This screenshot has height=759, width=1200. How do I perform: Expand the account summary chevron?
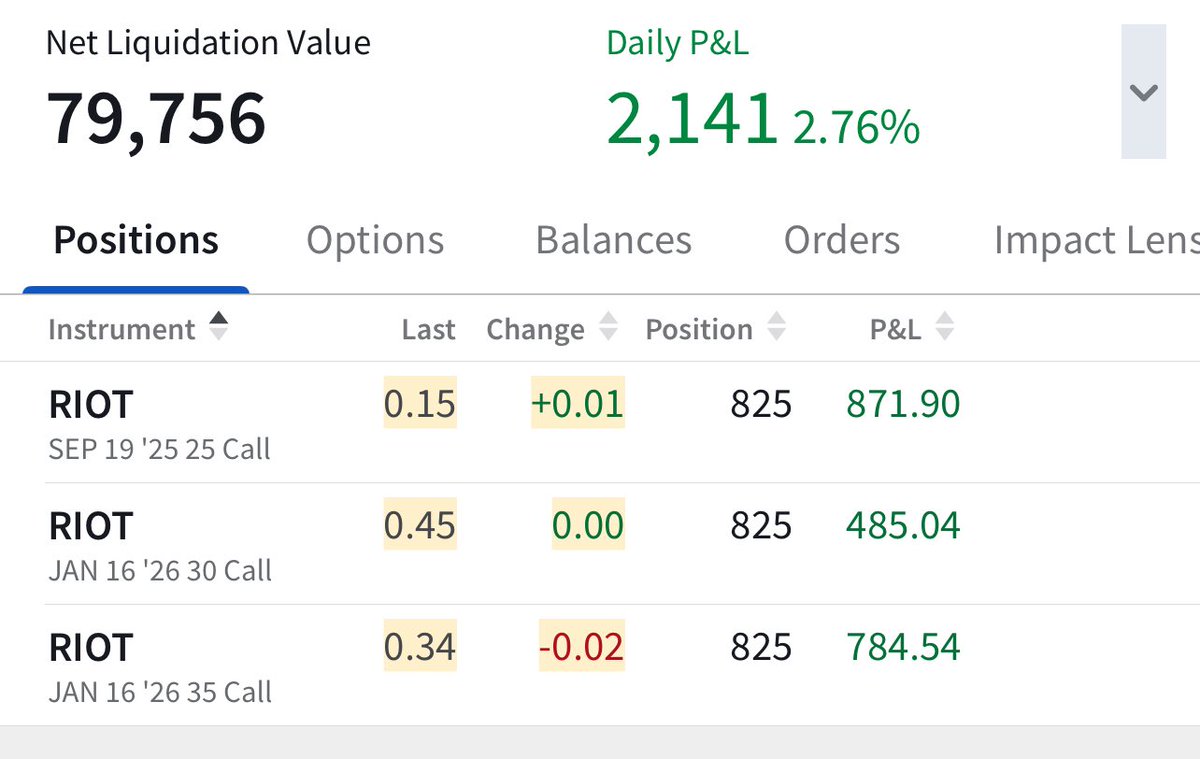click(x=1143, y=93)
